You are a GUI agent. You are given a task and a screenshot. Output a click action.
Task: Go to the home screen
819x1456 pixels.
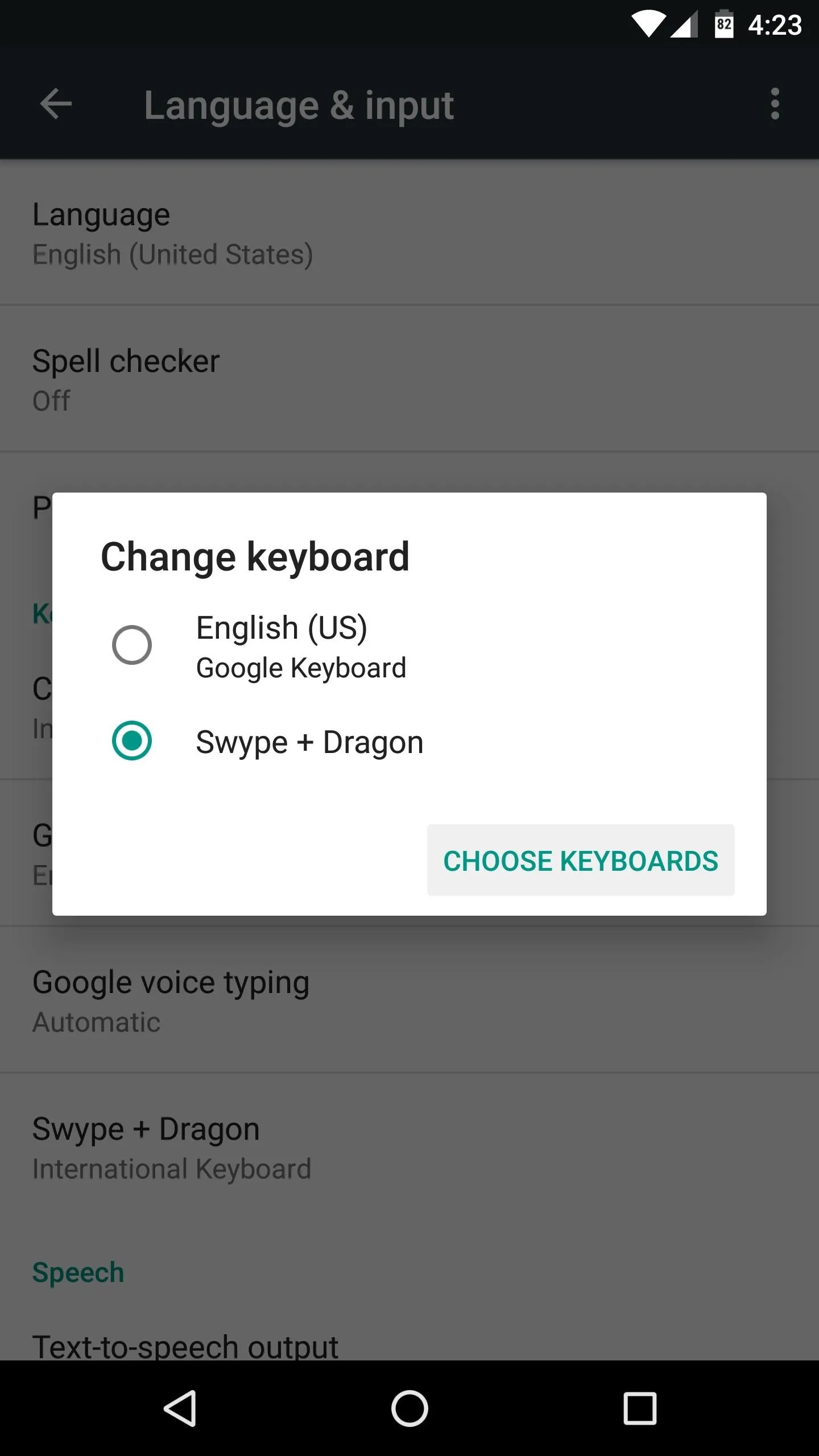point(409,1408)
